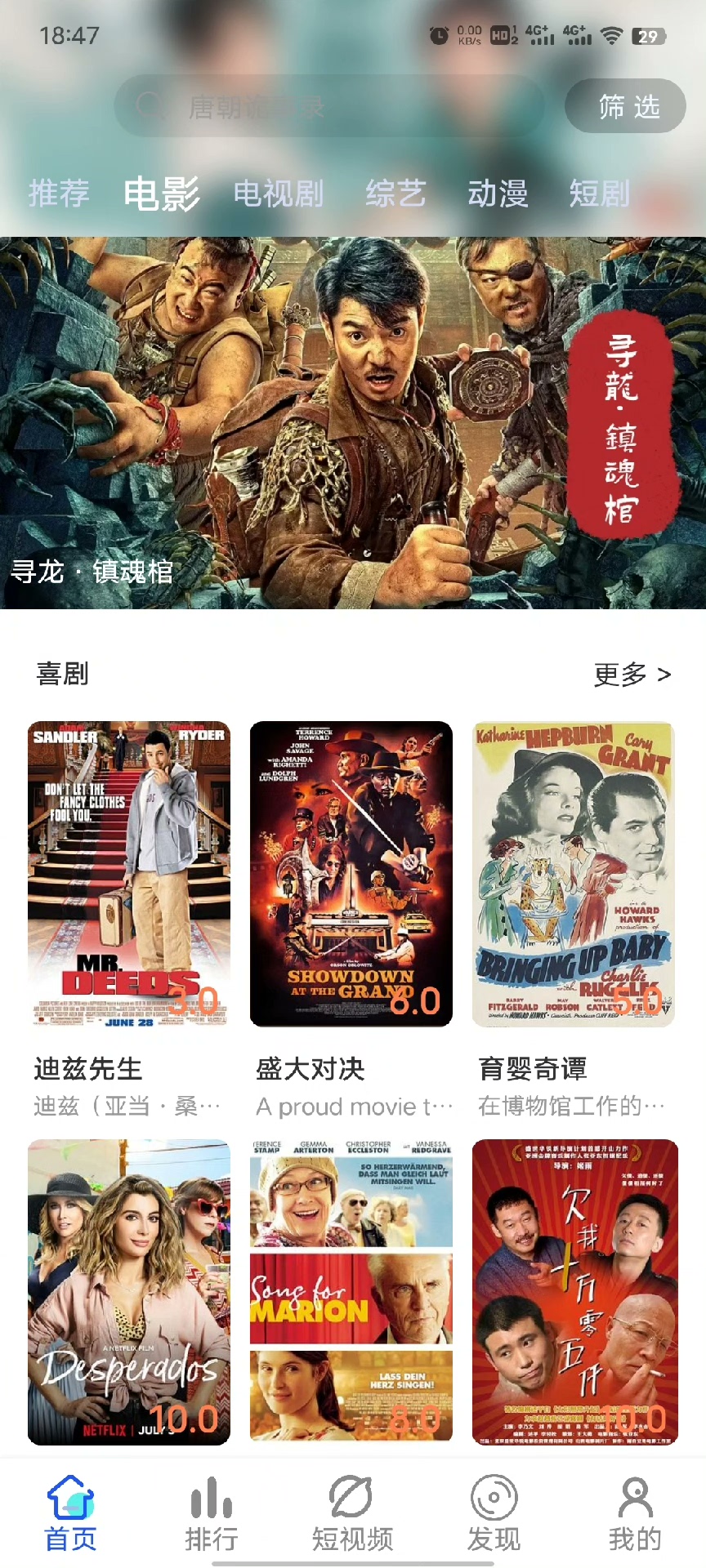
Task: Open the Song for Marion poster
Action: 351,1292
